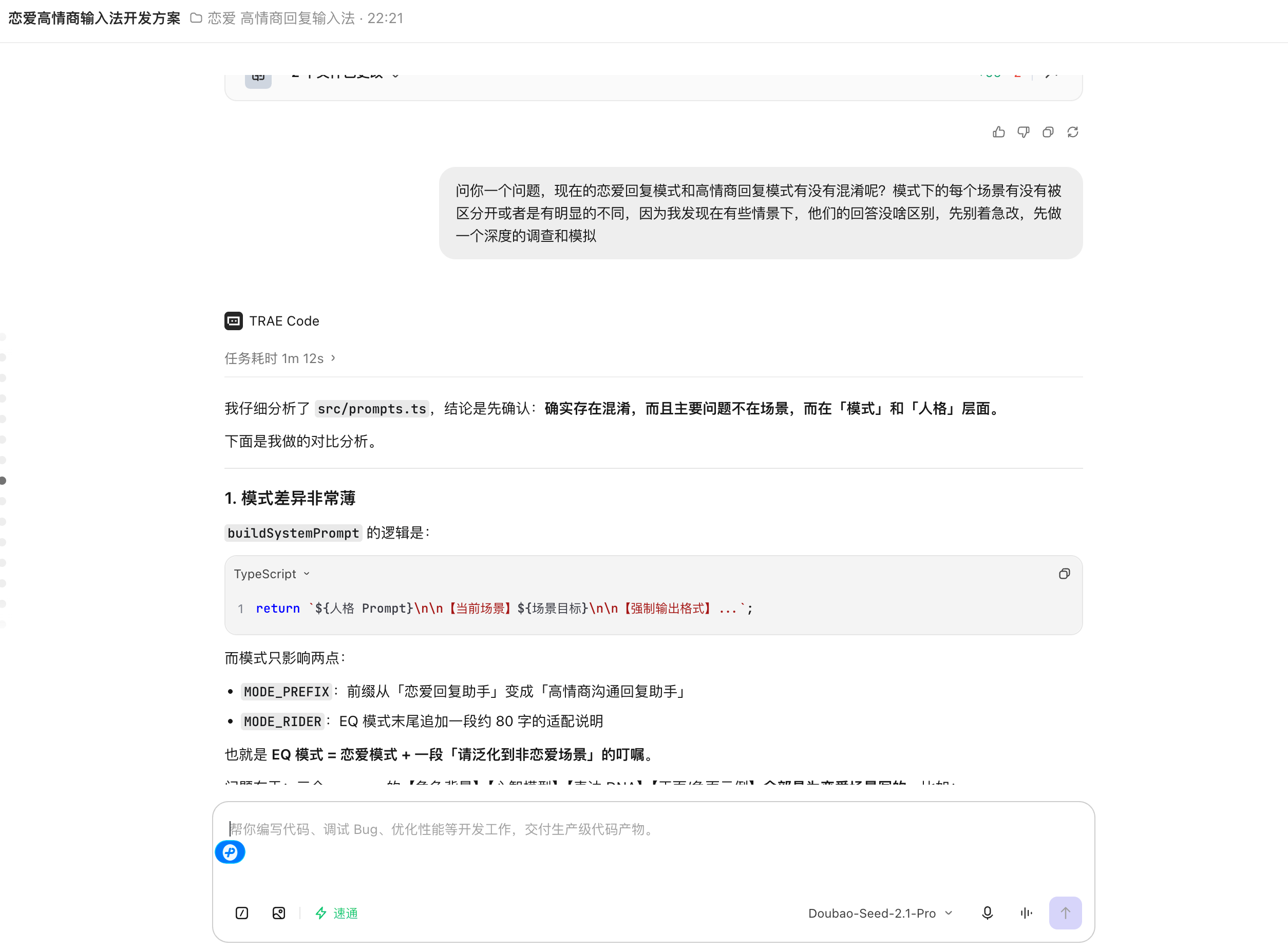
Task: Open the Doubao-Seed-2.1-Pro model selector
Action: (x=880, y=913)
